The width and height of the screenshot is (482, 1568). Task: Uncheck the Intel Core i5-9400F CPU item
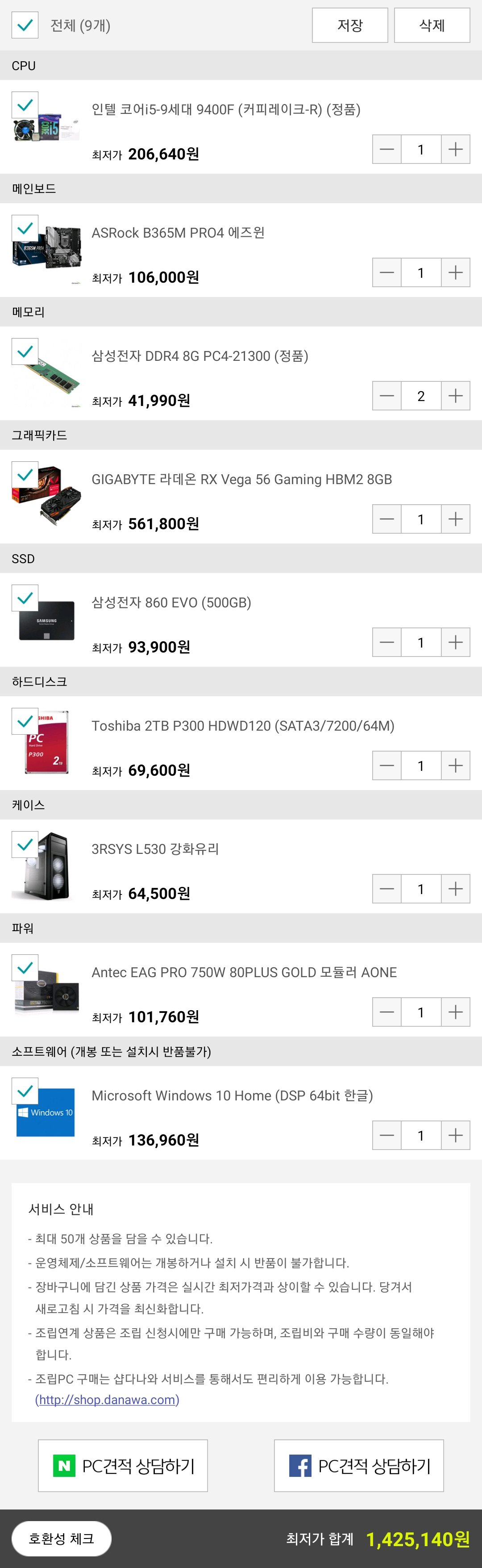click(x=25, y=105)
